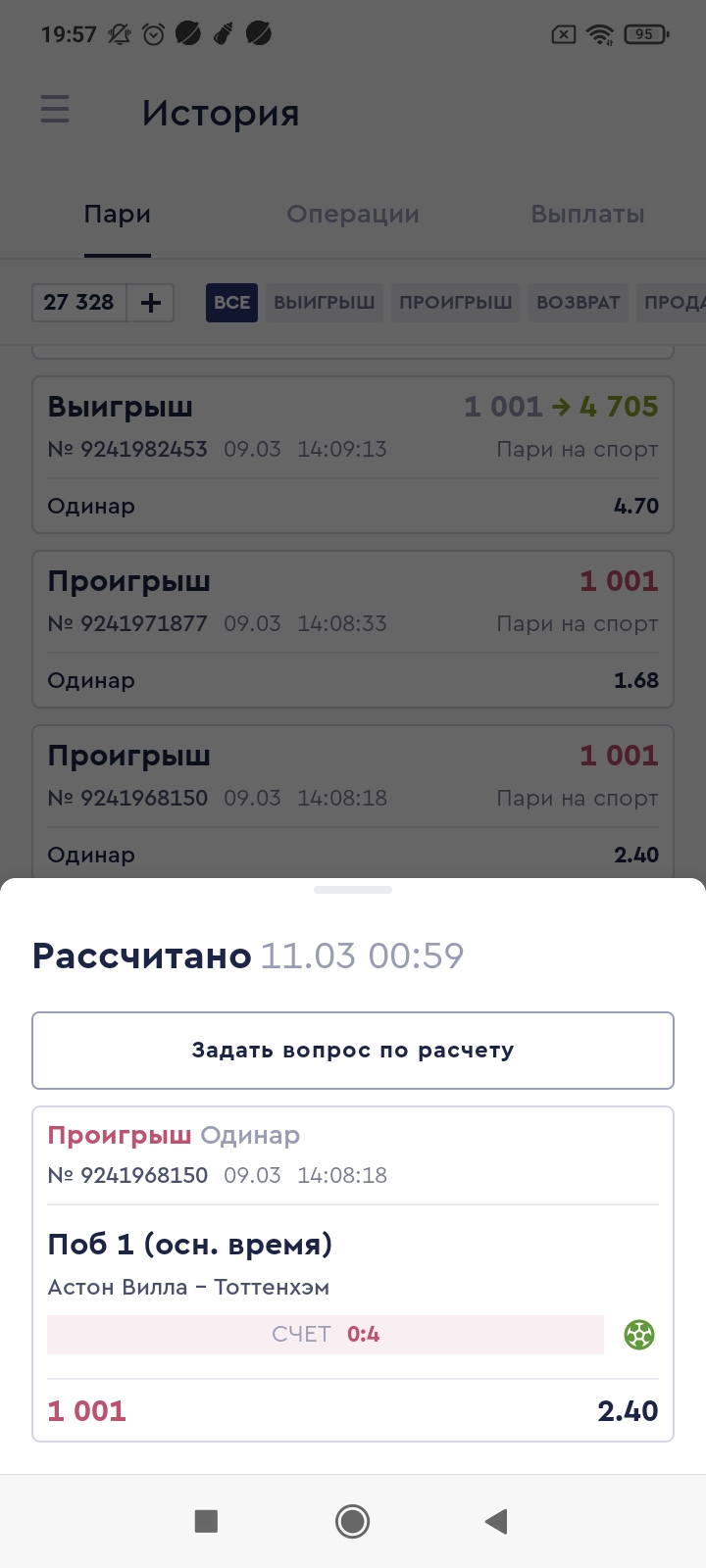Screen dimensions: 706x1568
Task: Go back with the system back button
Action: (x=496, y=1521)
